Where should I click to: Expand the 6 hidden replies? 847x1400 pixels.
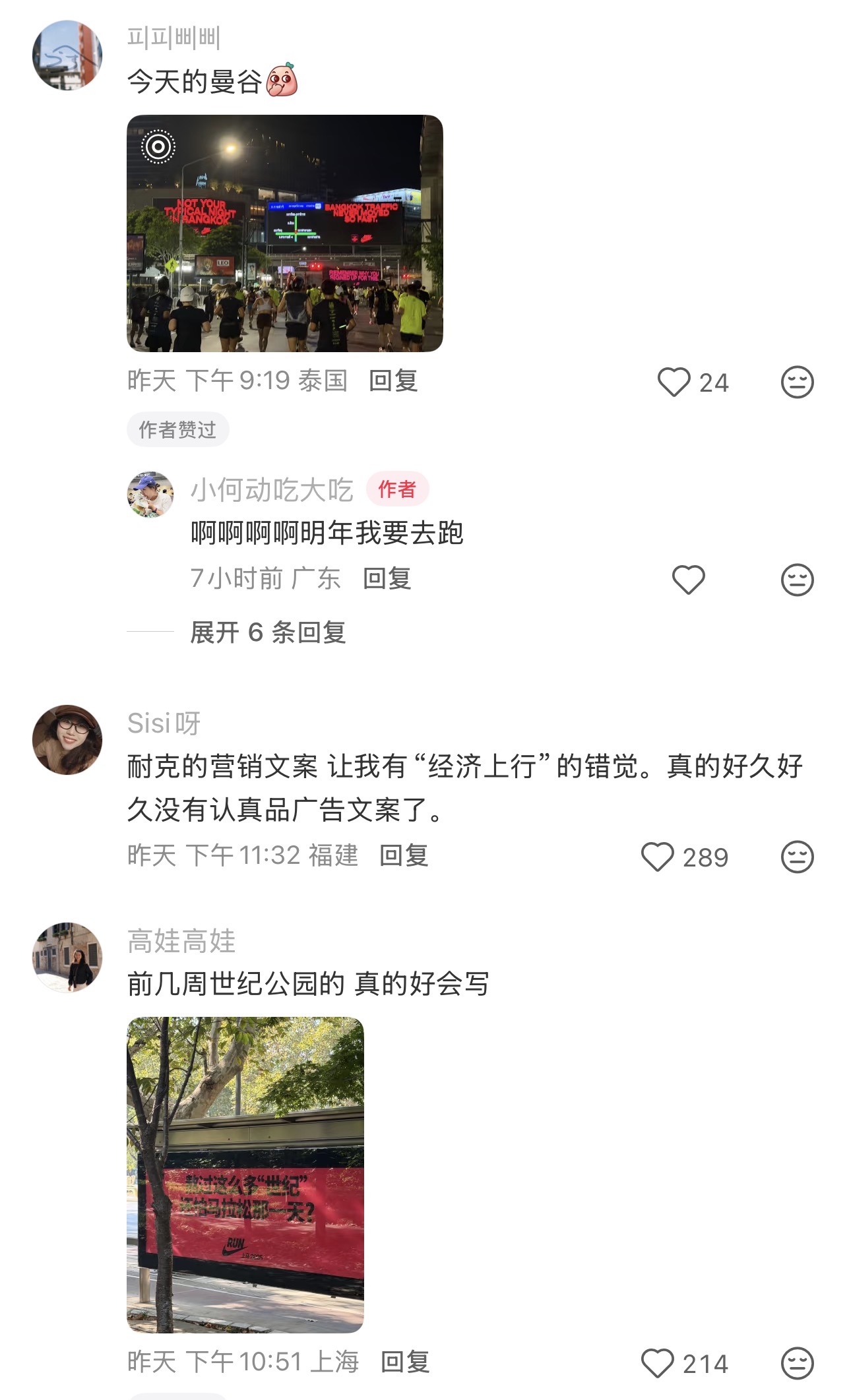click(x=268, y=632)
